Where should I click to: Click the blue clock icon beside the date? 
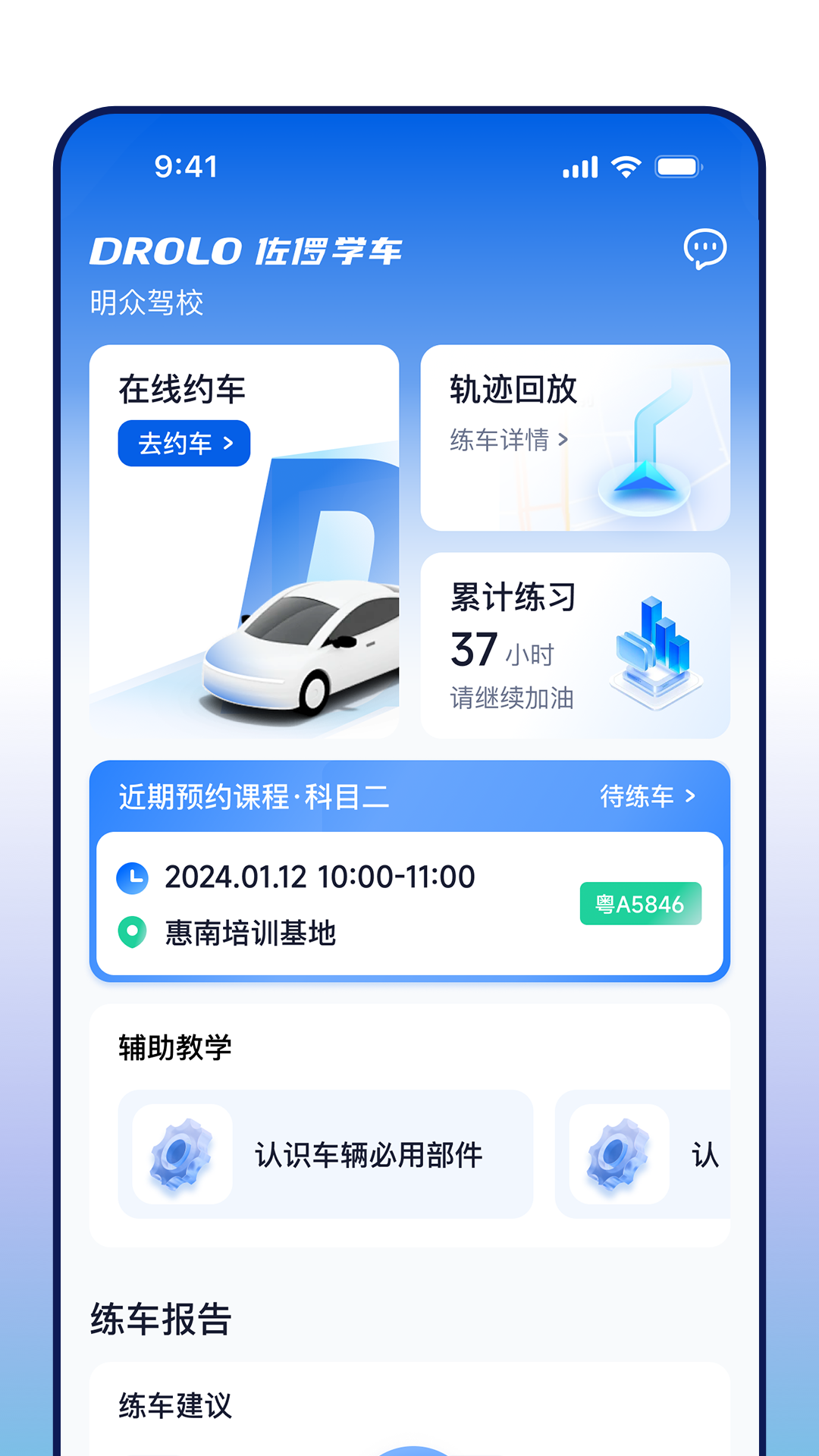133,875
